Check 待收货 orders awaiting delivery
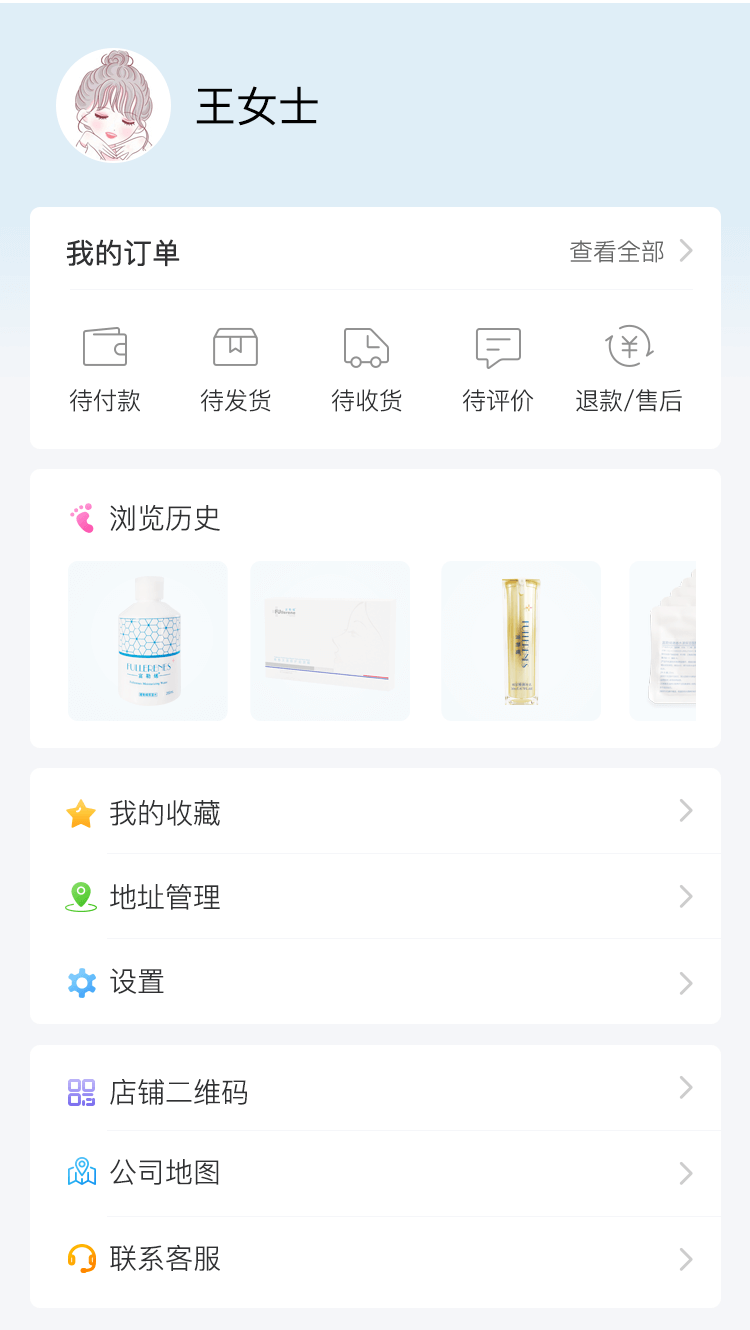 (367, 369)
